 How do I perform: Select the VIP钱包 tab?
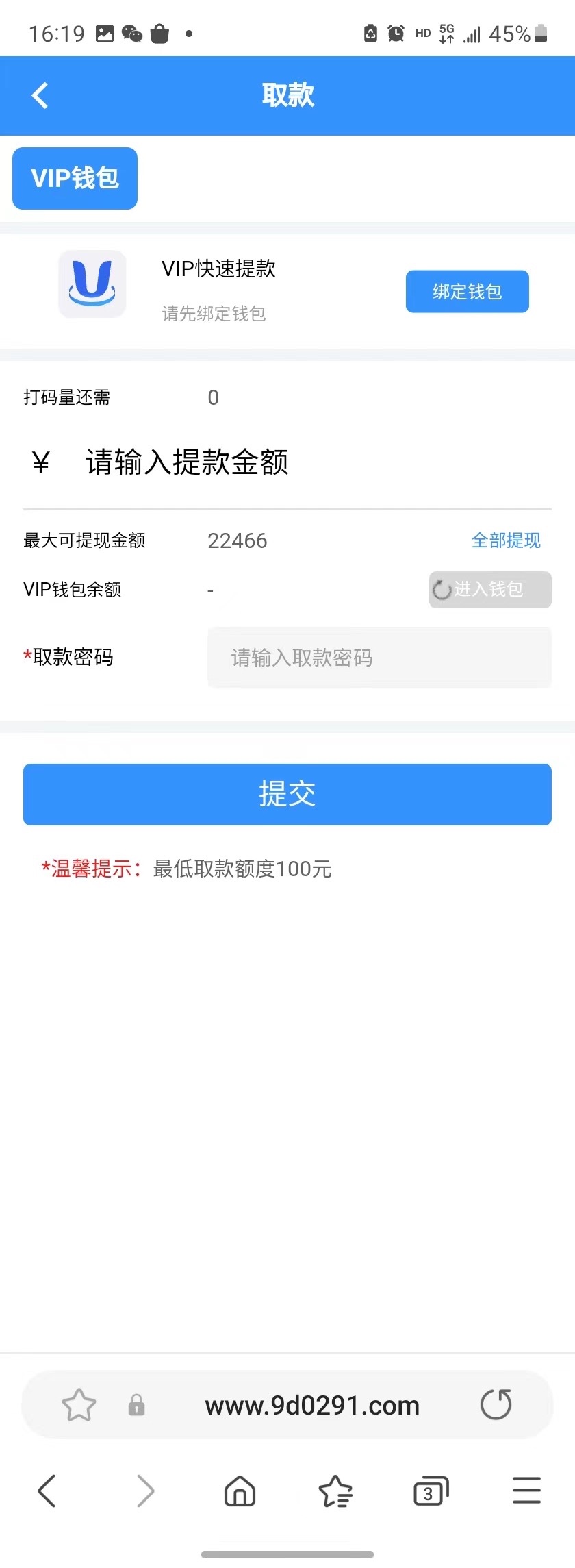point(74,178)
